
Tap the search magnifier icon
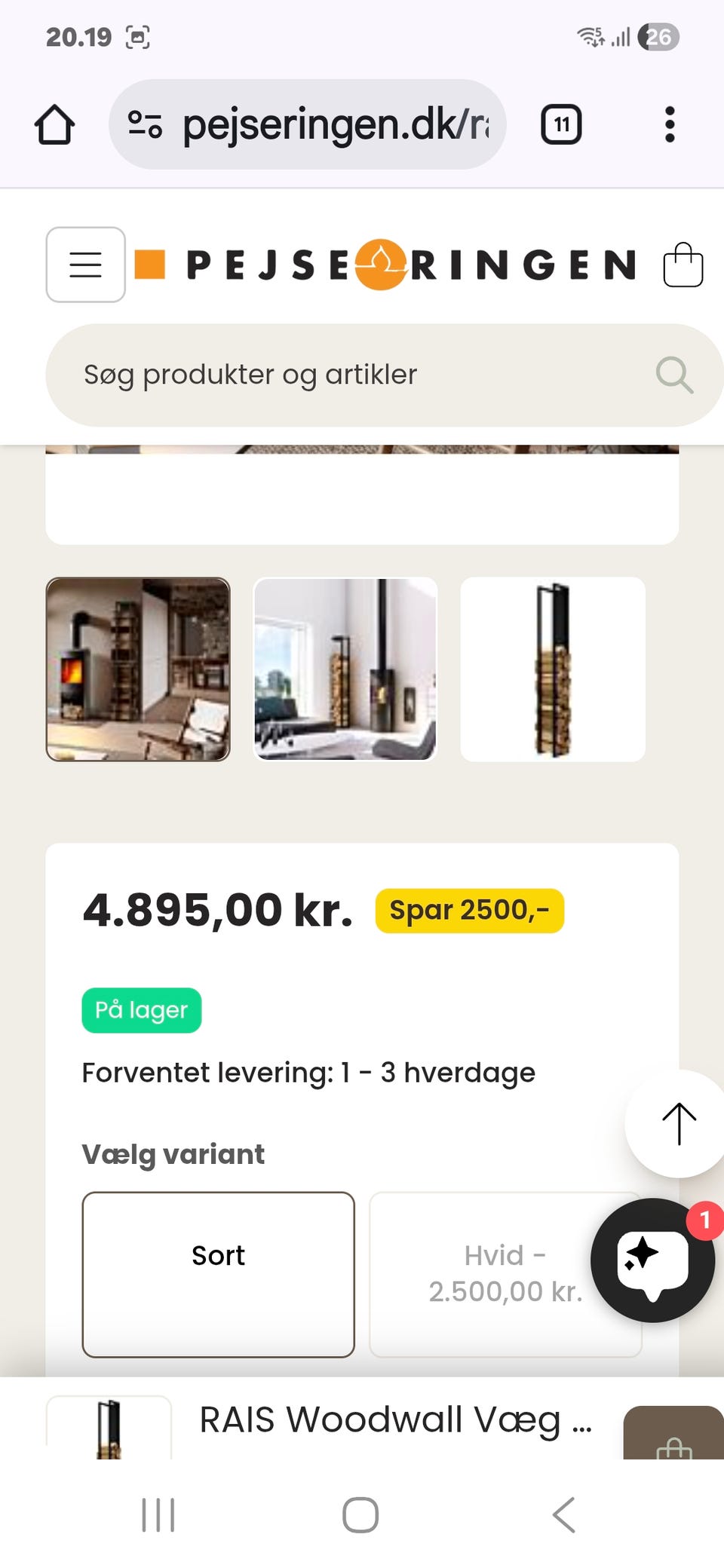click(x=675, y=375)
